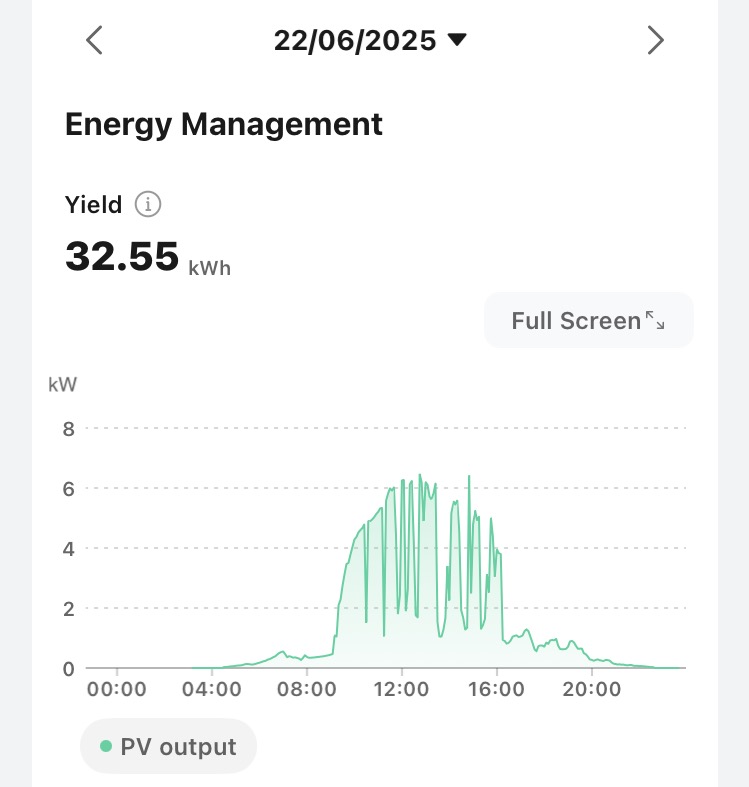Toggle the PV output legend chip
The width and height of the screenshot is (749, 787).
click(168, 747)
